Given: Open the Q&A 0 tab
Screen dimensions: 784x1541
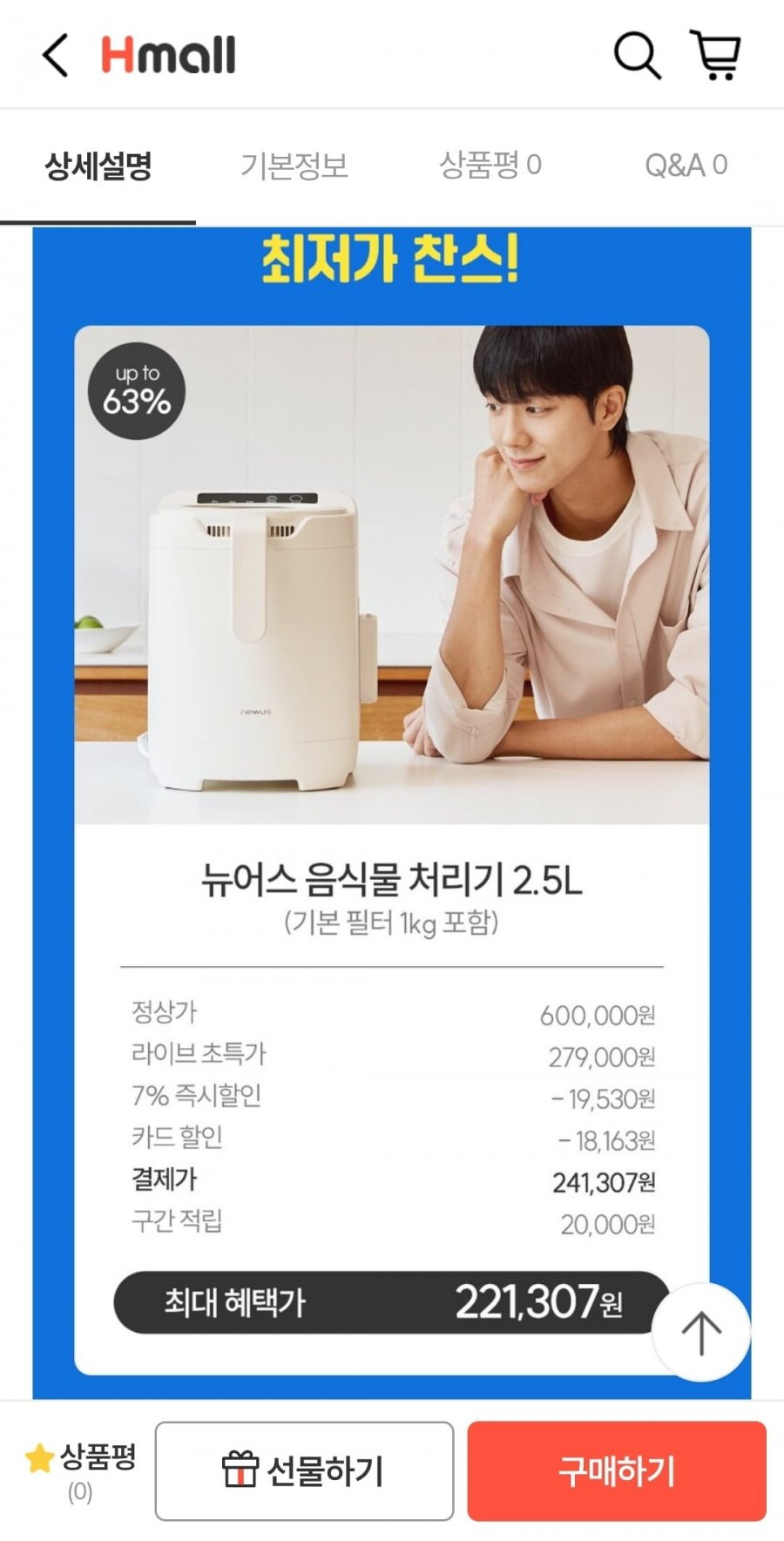Looking at the screenshot, I should pos(686,165).
